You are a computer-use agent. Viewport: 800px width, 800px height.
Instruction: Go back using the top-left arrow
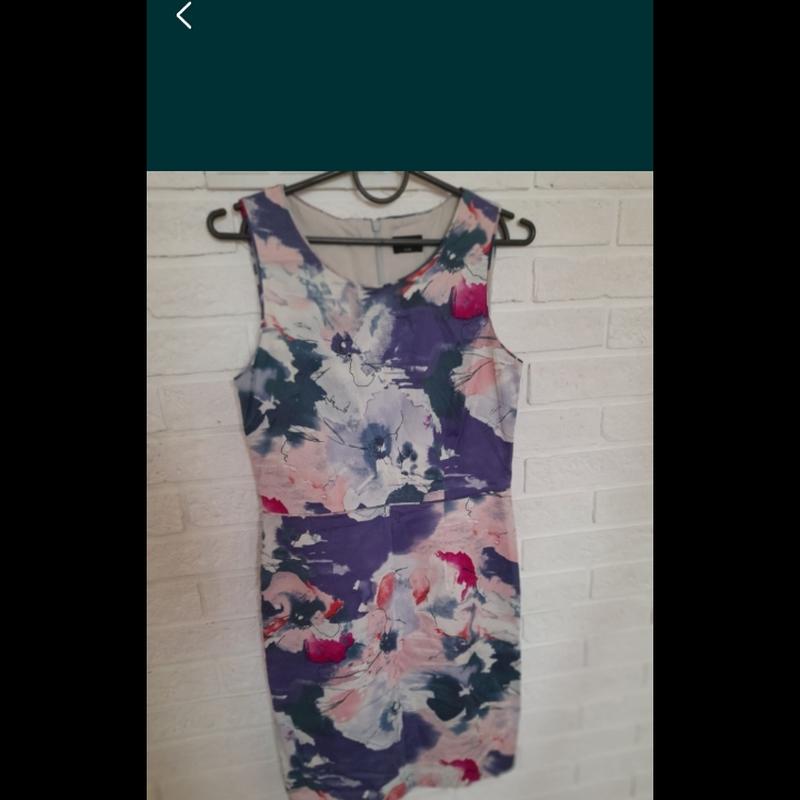pos(184,15)
